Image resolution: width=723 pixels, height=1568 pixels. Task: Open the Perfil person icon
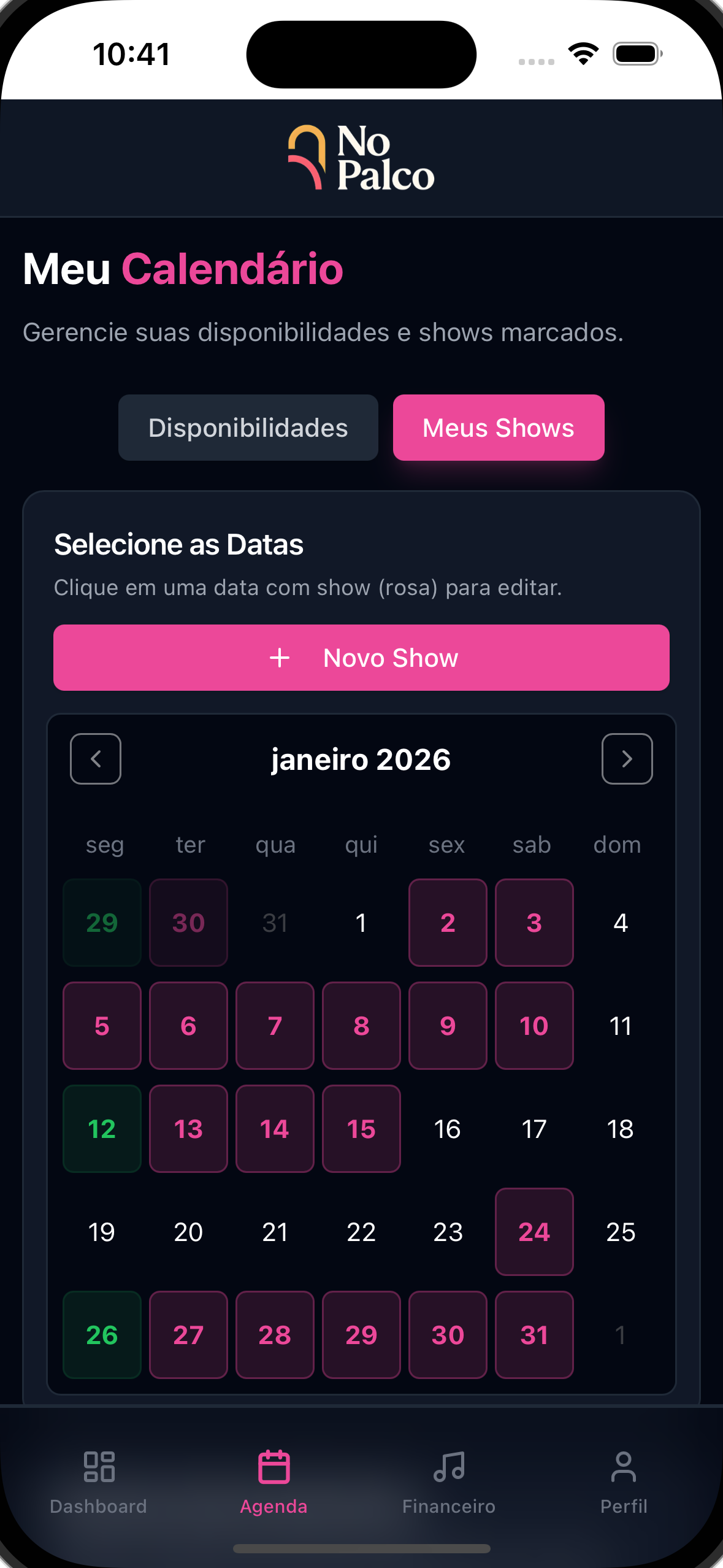623,1467
